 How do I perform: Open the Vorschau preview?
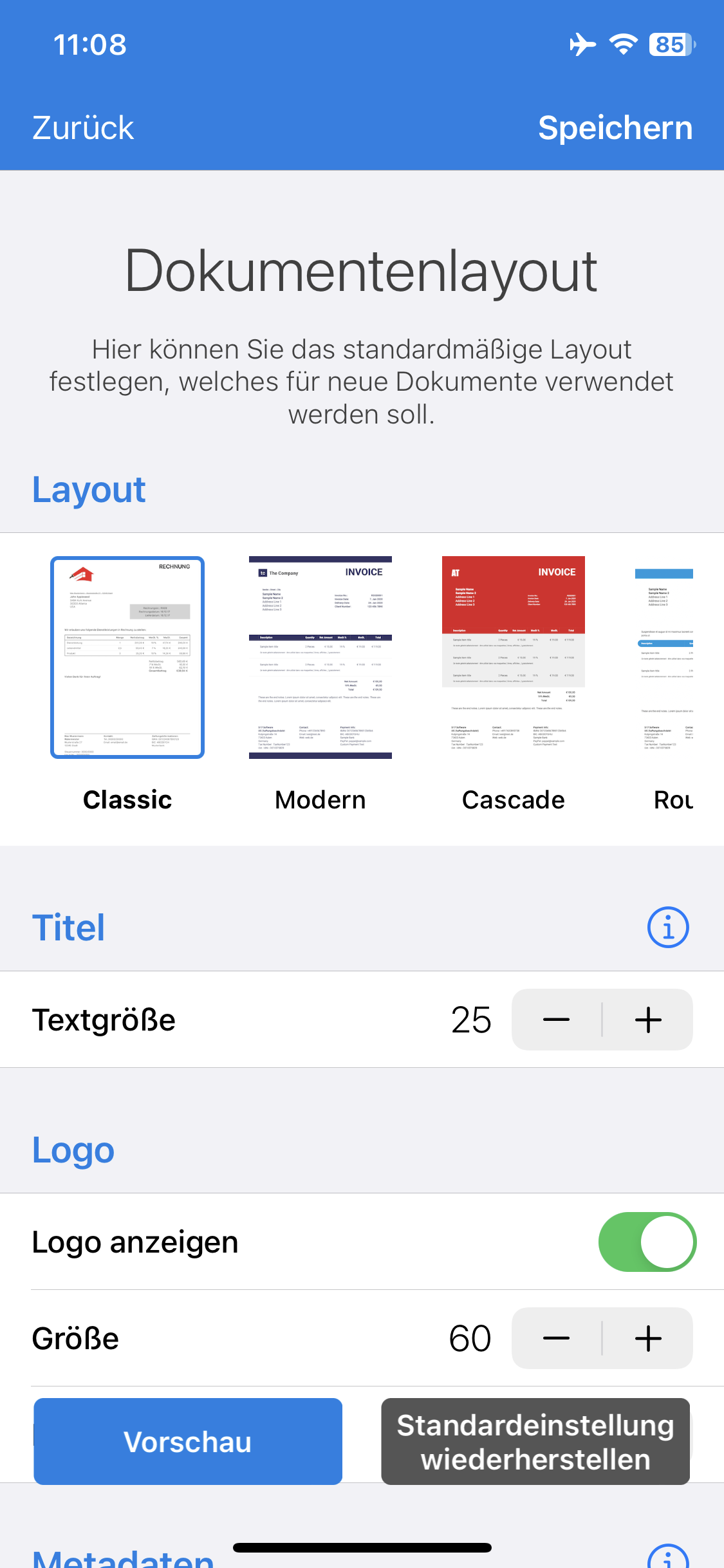[x=188, y=1441]
